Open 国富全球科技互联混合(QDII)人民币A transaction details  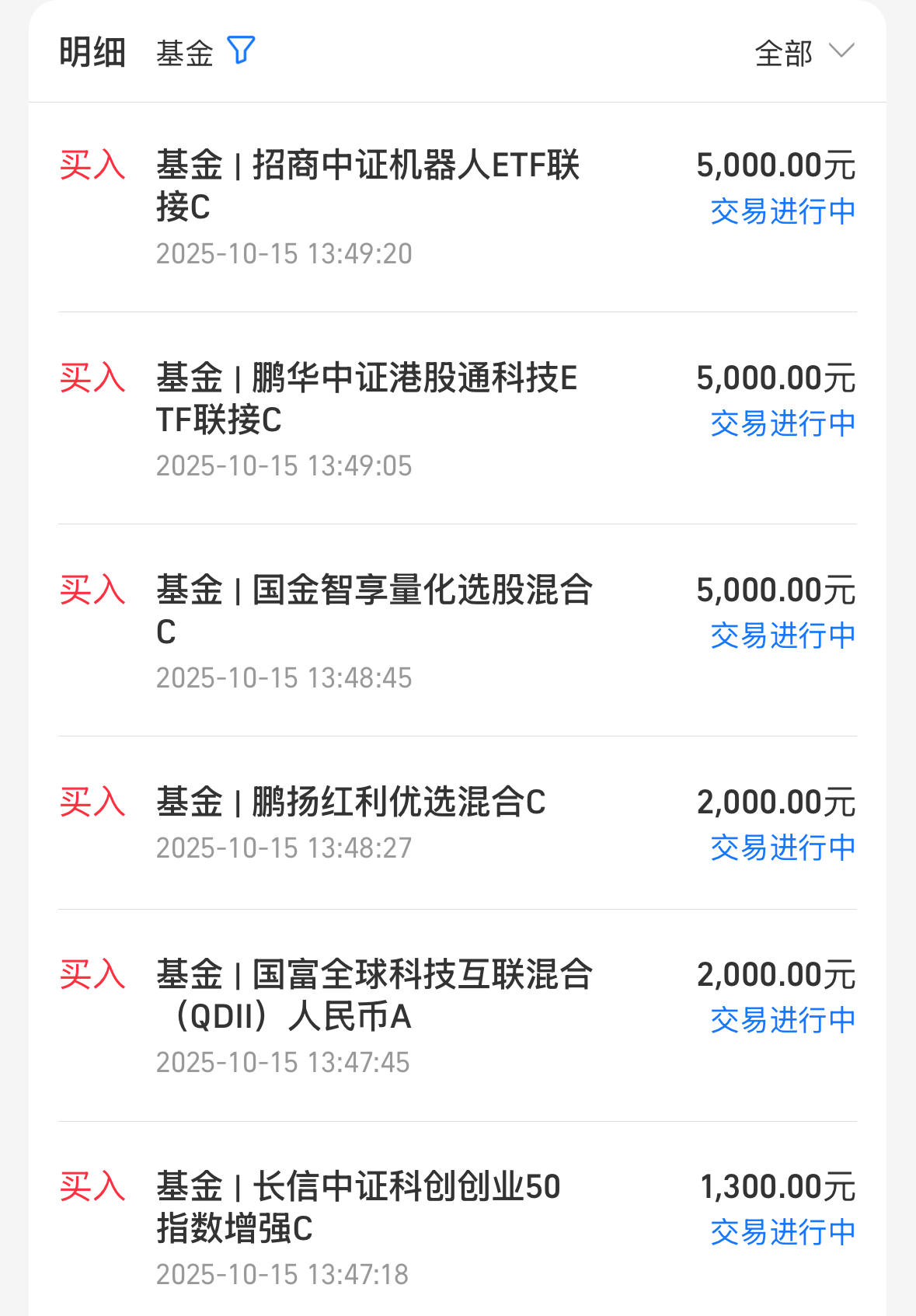(458, 1016)
